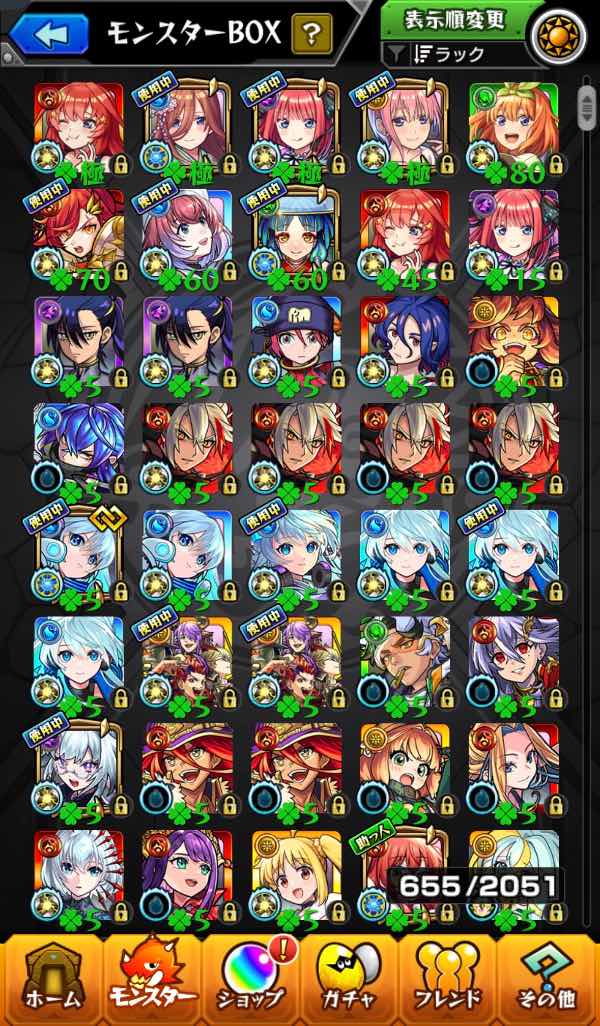
Task: Select the red-haired monster wearing a black cap
Action: pos(296,343)
